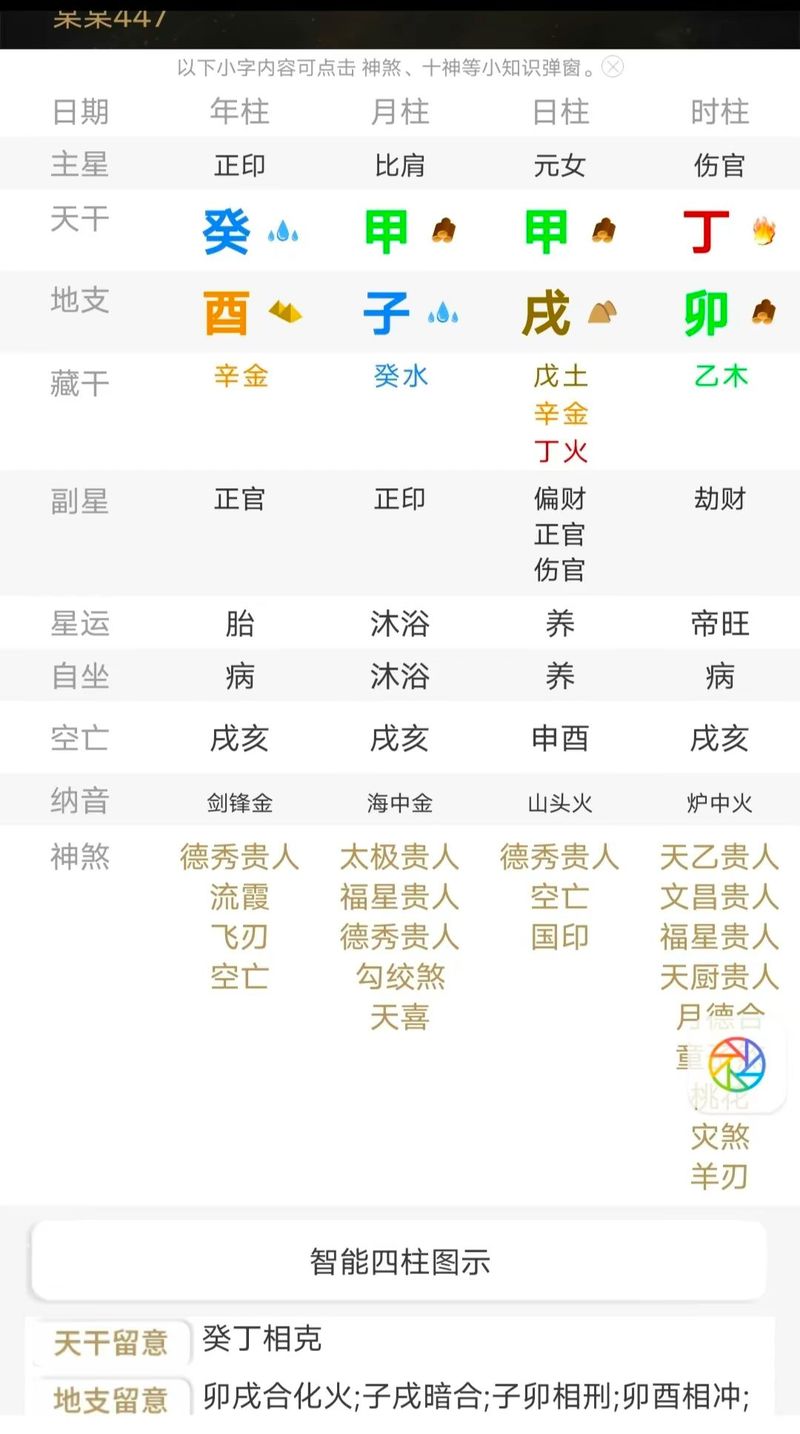The image size is (800, 1434).
Task: View the 偏财 explanation
Action: point(560,498)
